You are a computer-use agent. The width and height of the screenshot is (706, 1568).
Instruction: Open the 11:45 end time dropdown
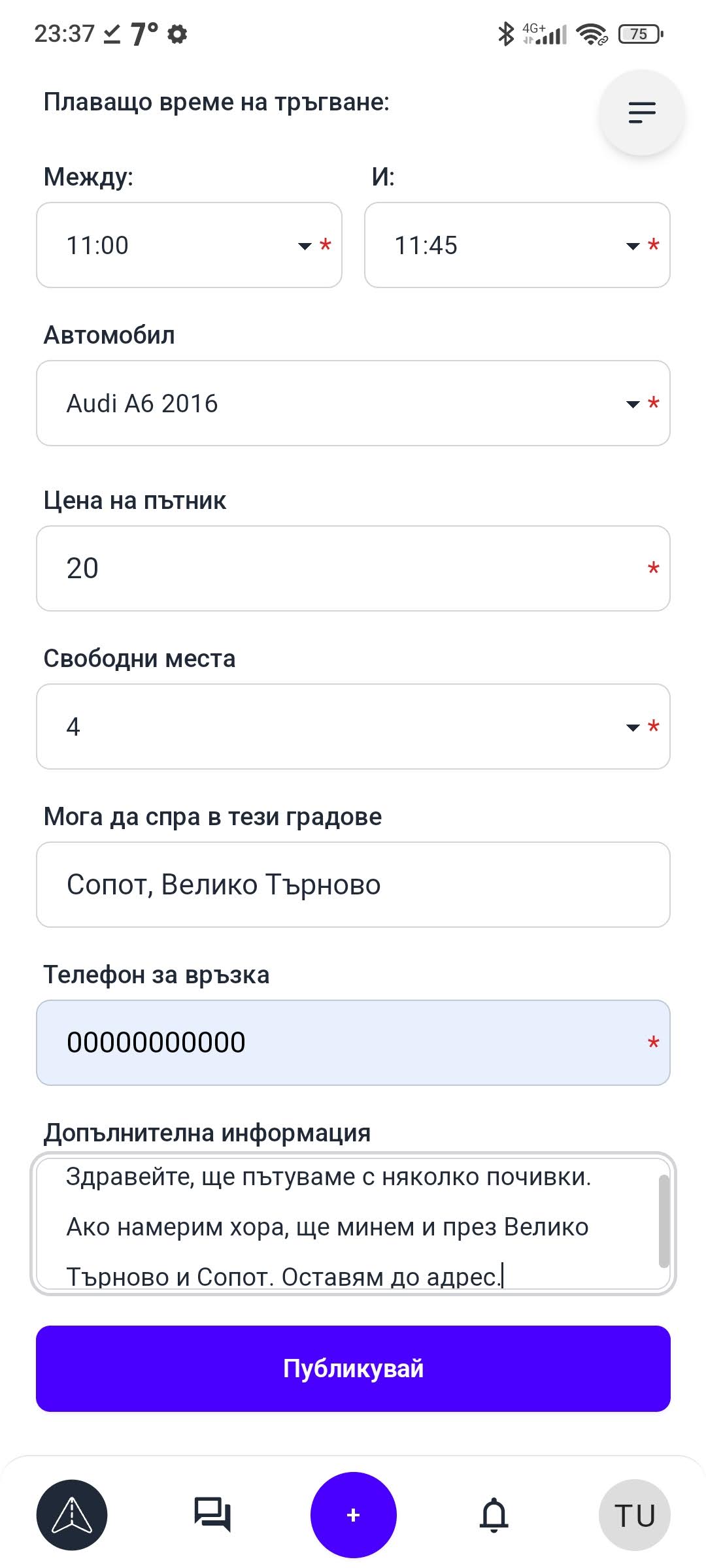tap(517, 245)
